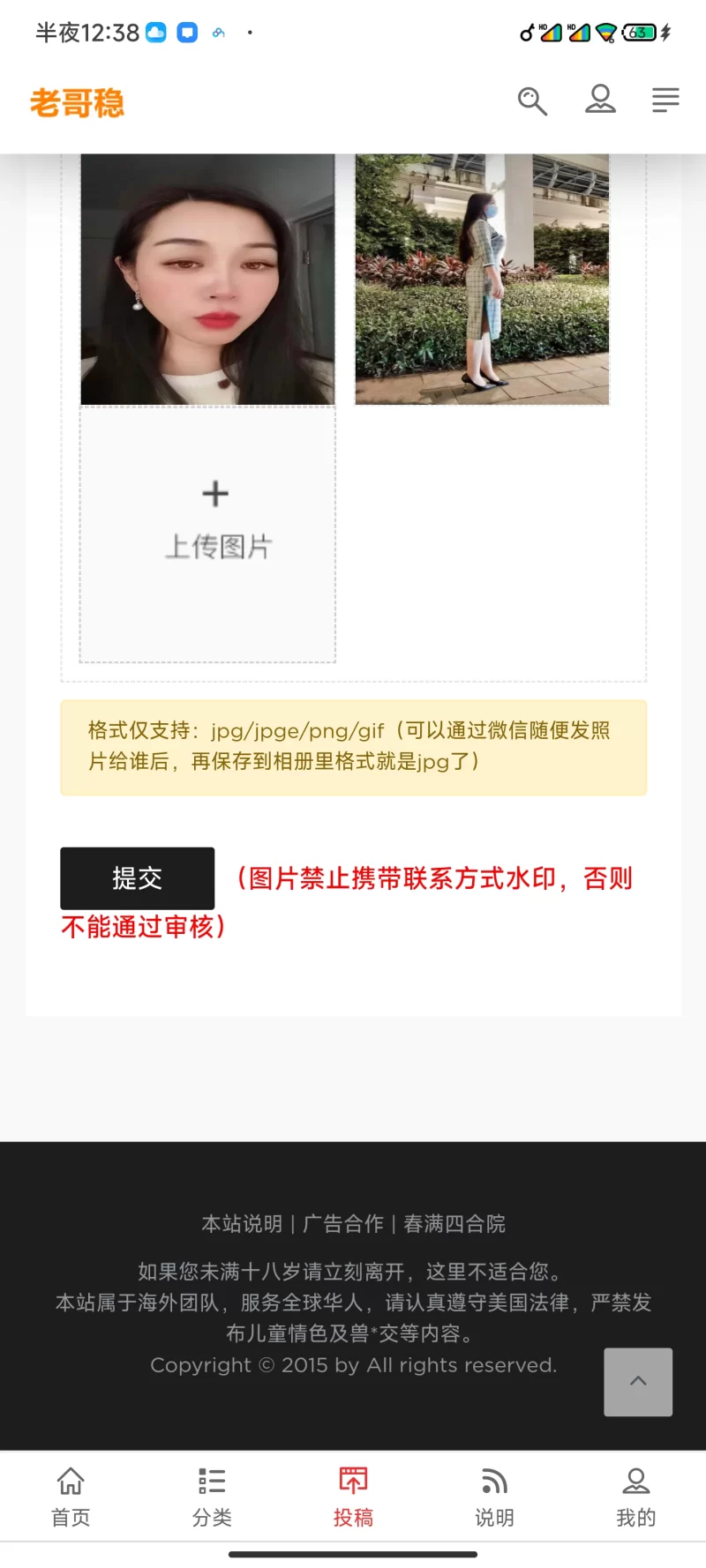Submit the post with 提交
Viewport: 706px width, 1568px height.
click(137, 877)
